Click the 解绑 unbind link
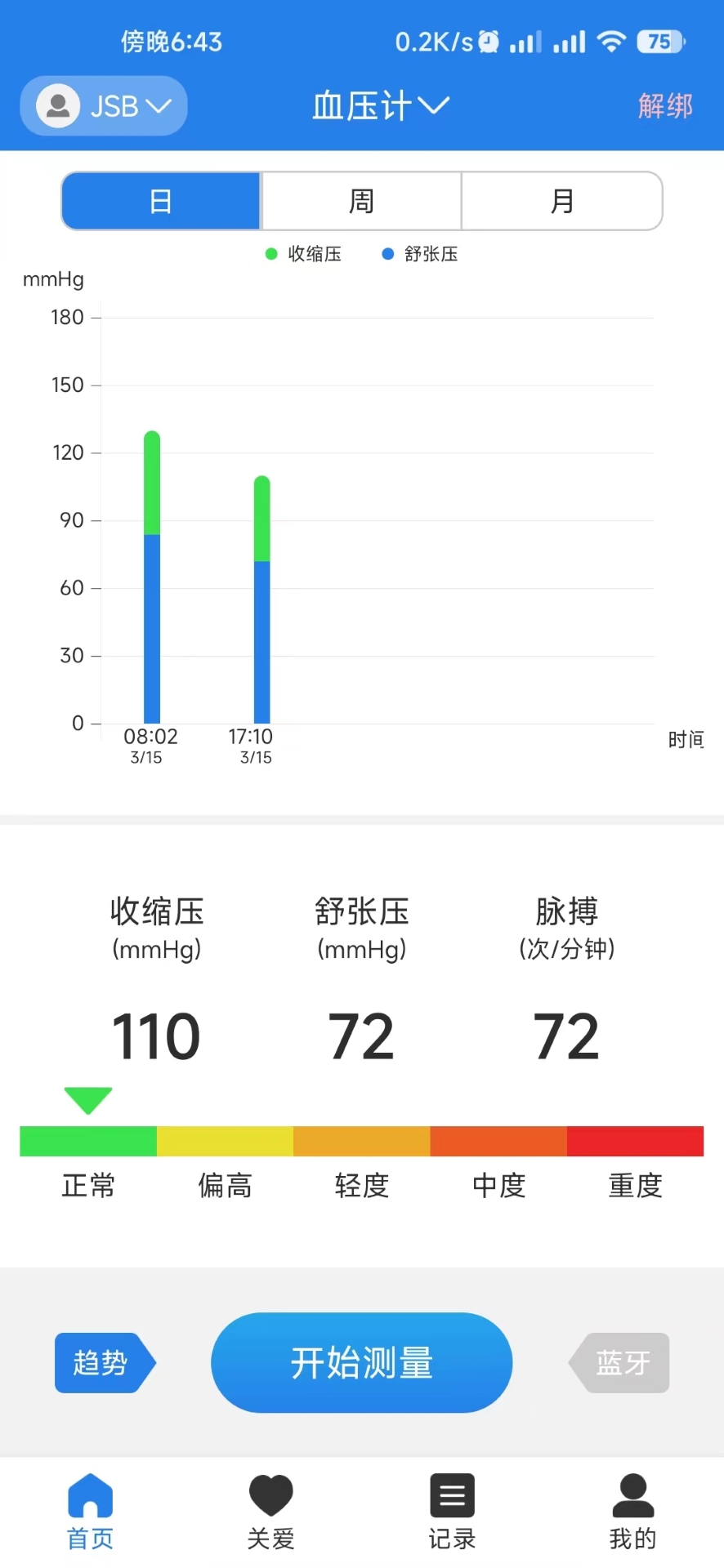Screen dimensions: 724x1568 tap(664, 105)
